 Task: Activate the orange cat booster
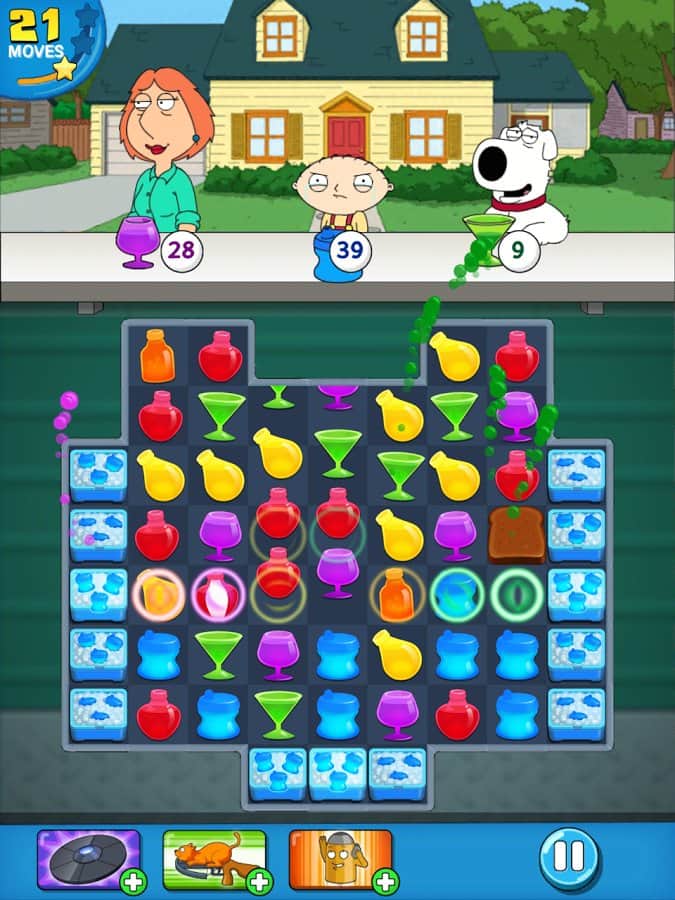tap(213, 858)
